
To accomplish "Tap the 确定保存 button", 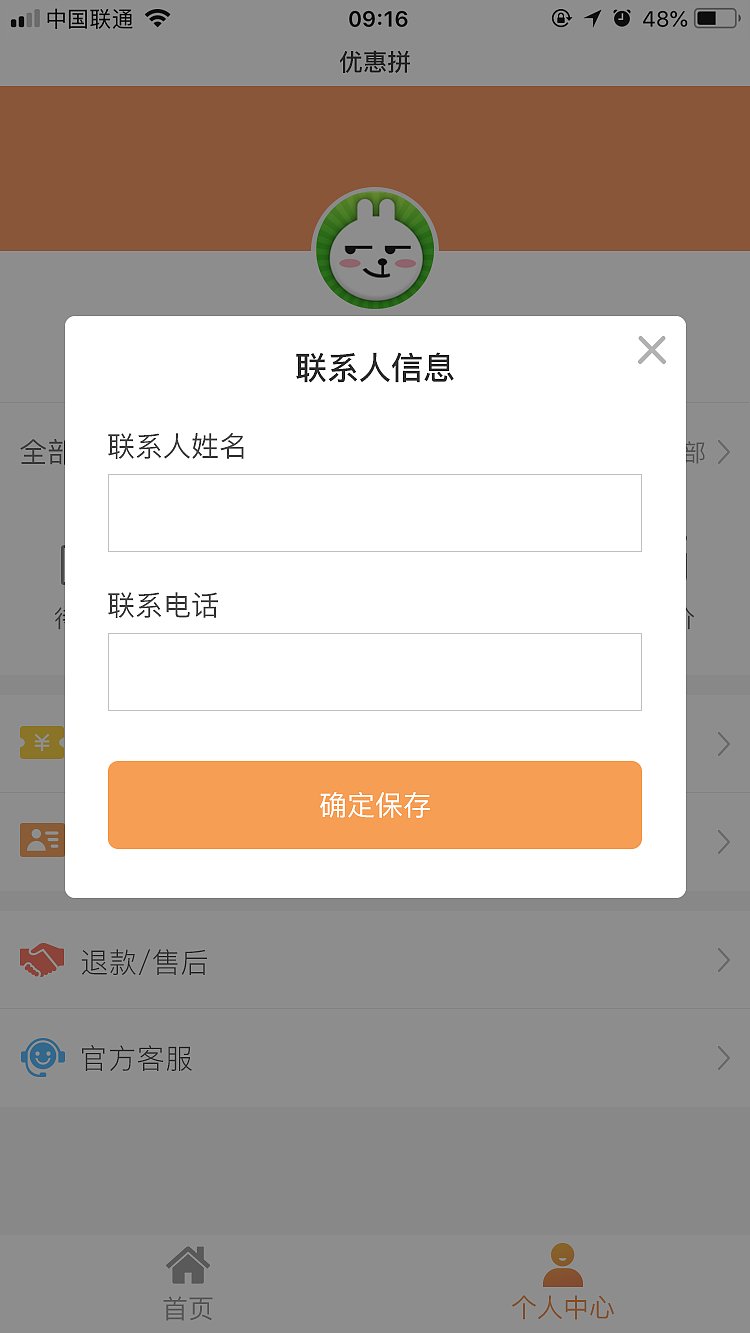I will [x=375, y=805].
